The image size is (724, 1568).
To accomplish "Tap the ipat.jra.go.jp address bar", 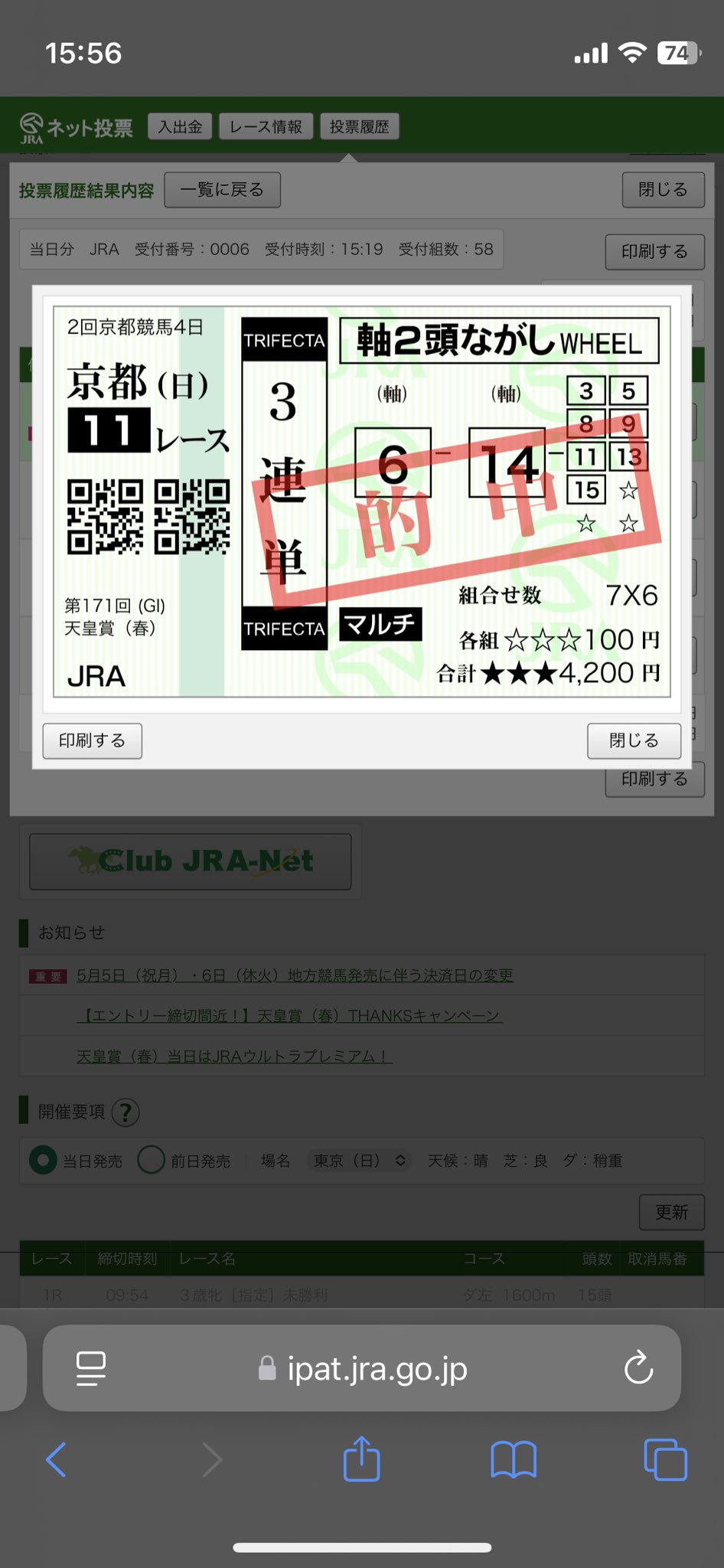I will coord(375,1368).
